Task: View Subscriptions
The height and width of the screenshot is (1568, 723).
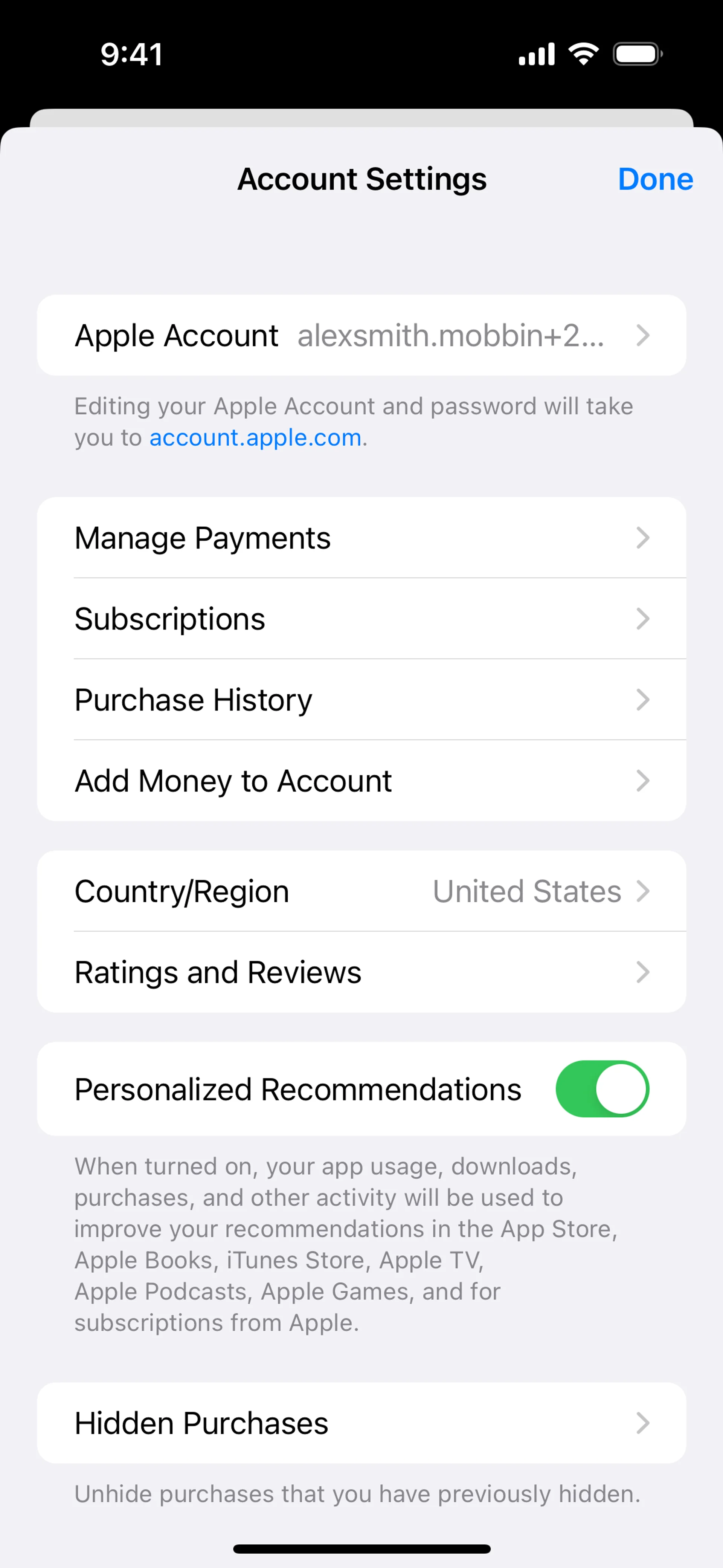Action: pyautogui.click(x=361, y=619)
